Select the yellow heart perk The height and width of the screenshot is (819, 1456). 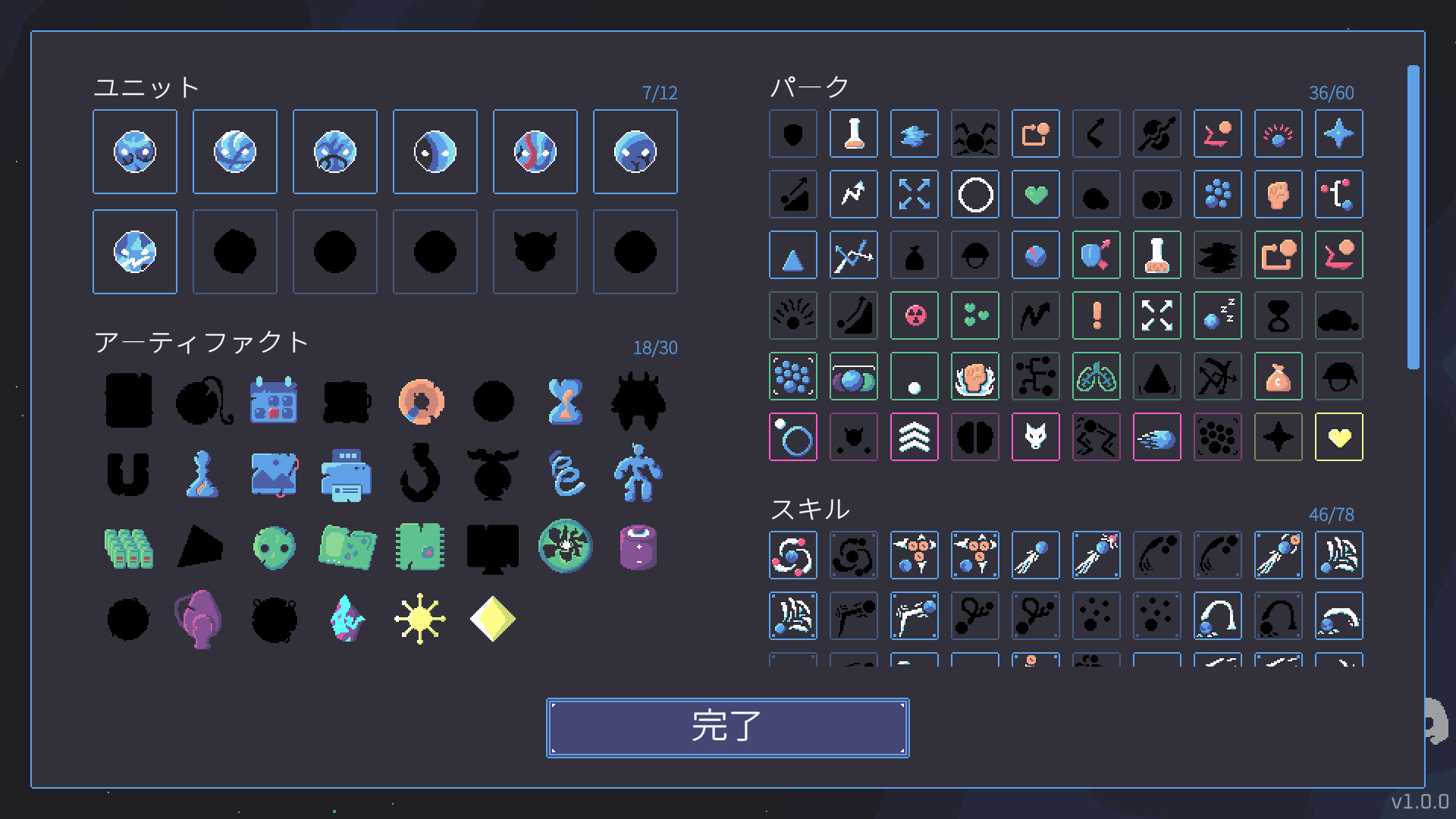tap(1338, 437)
